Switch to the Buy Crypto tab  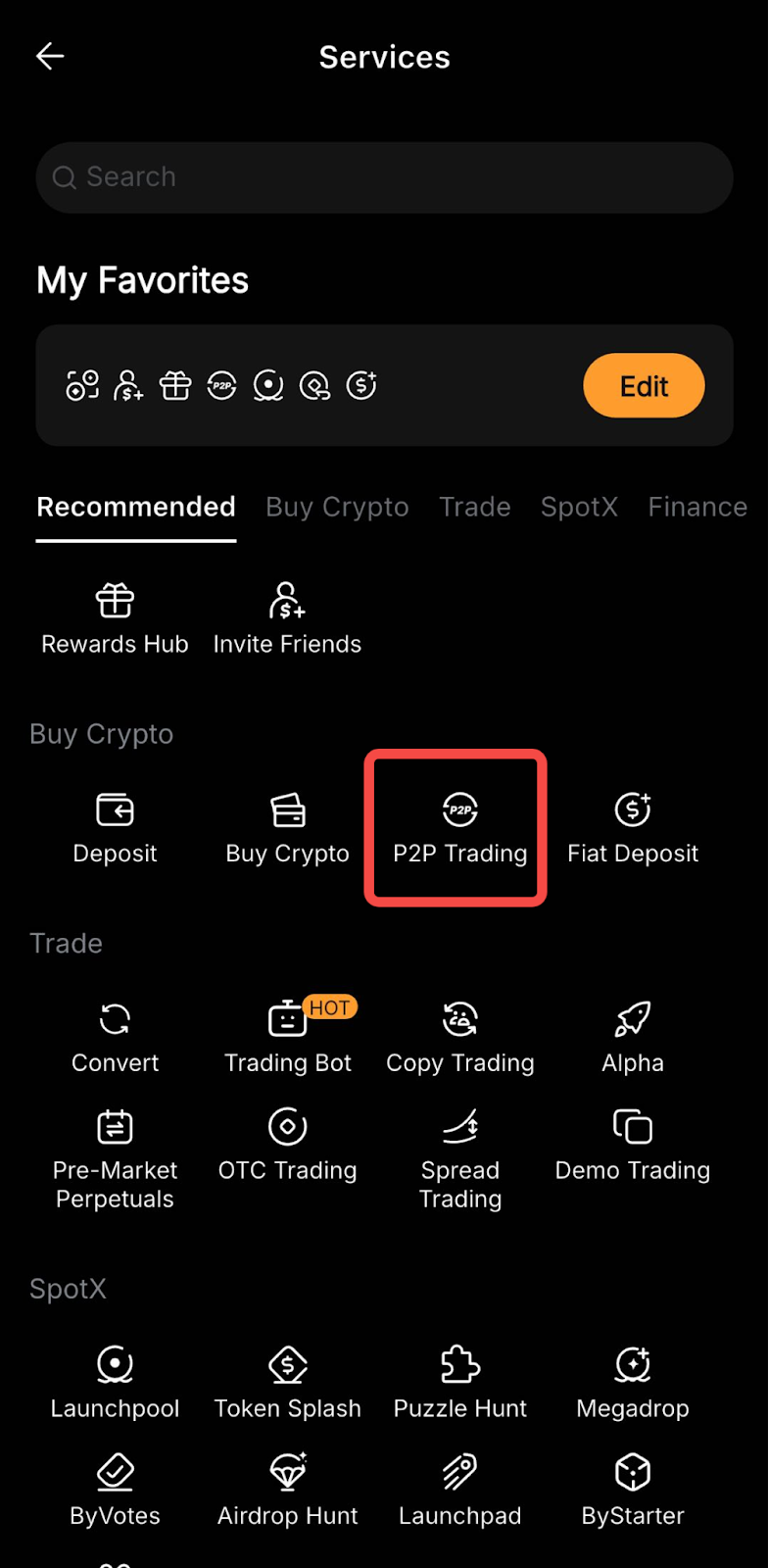click(337, 507)
